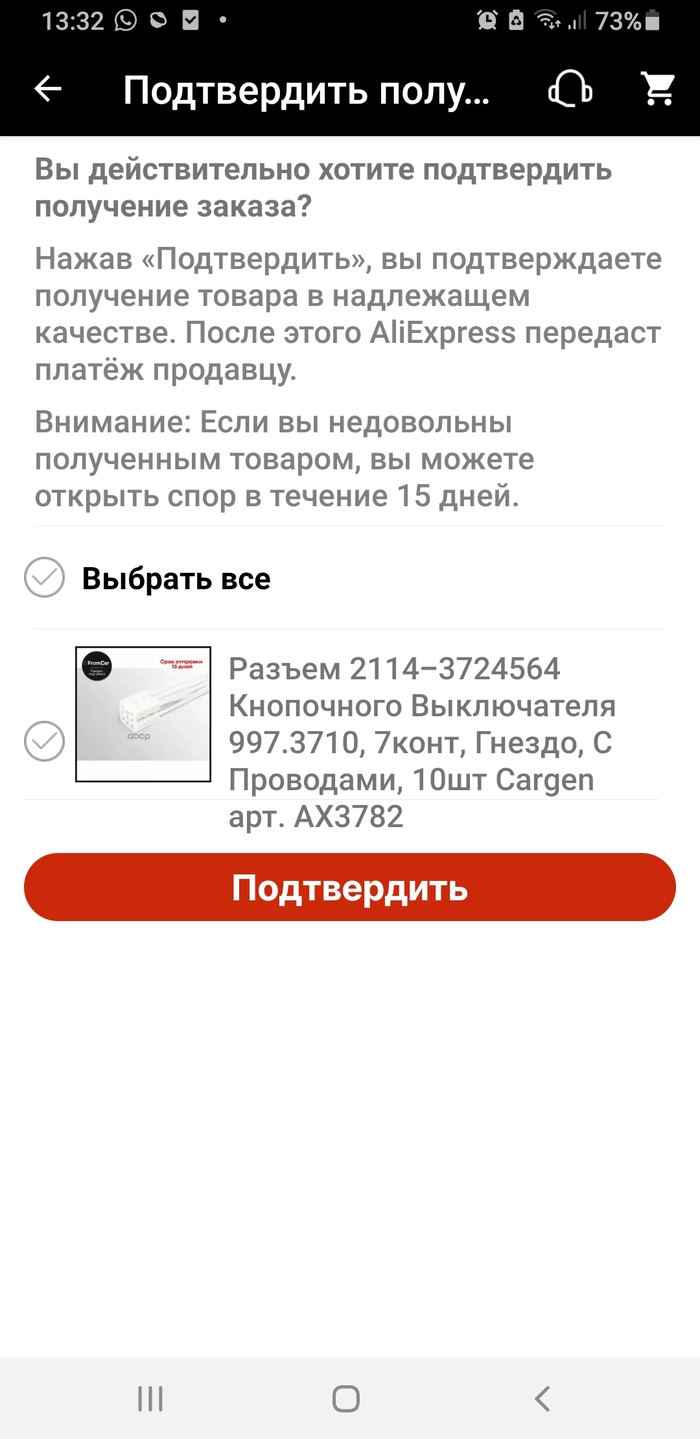The image size is (700, 1439).
Task: Tick the «Выбрать все» checkbox
Action: click(45, 578)
